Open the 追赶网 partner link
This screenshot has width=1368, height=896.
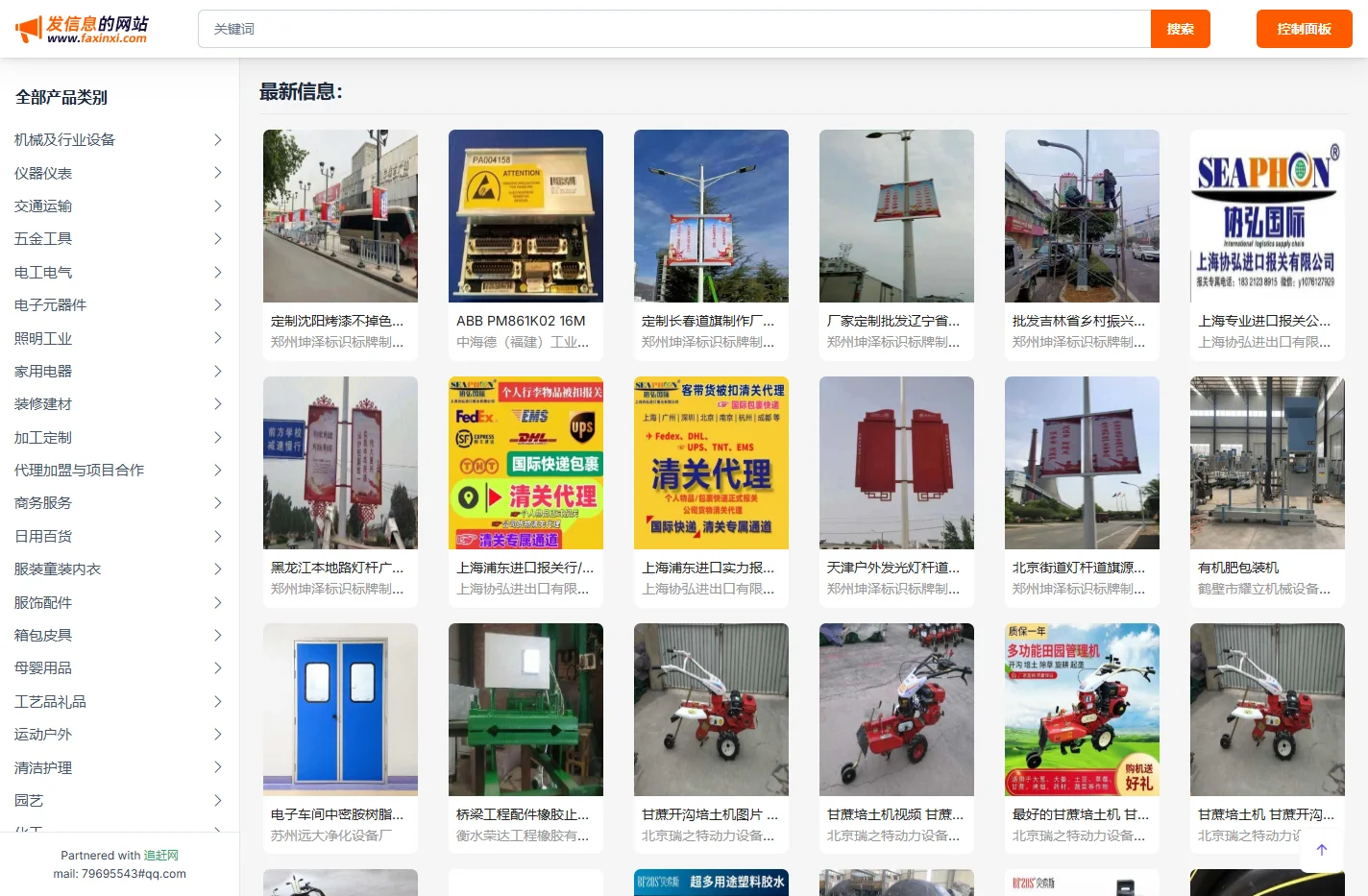coord(161,856)
